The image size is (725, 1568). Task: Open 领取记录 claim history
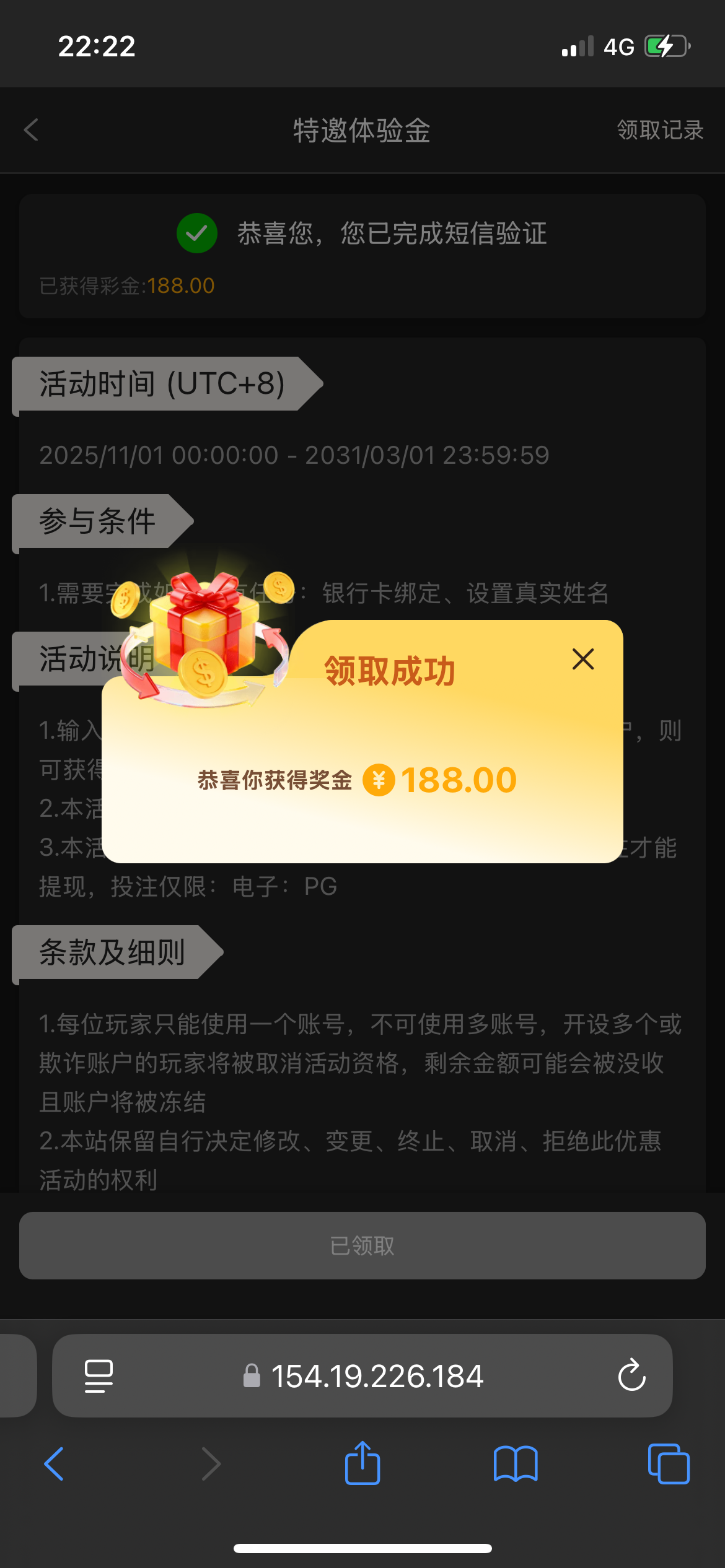pyautogui.click(x=660, y=130)
